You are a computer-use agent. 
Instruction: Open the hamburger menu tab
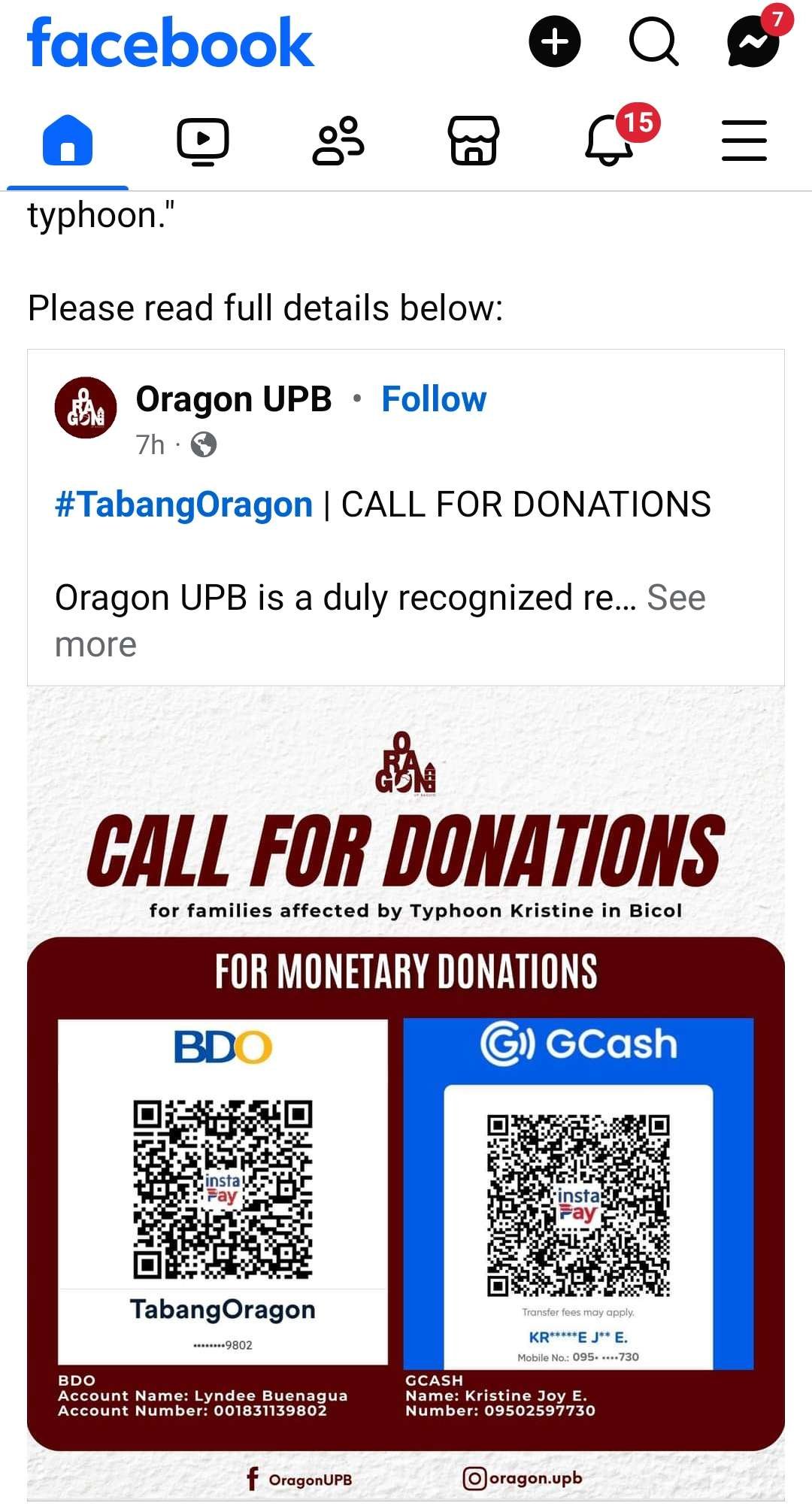click(744, 141)
